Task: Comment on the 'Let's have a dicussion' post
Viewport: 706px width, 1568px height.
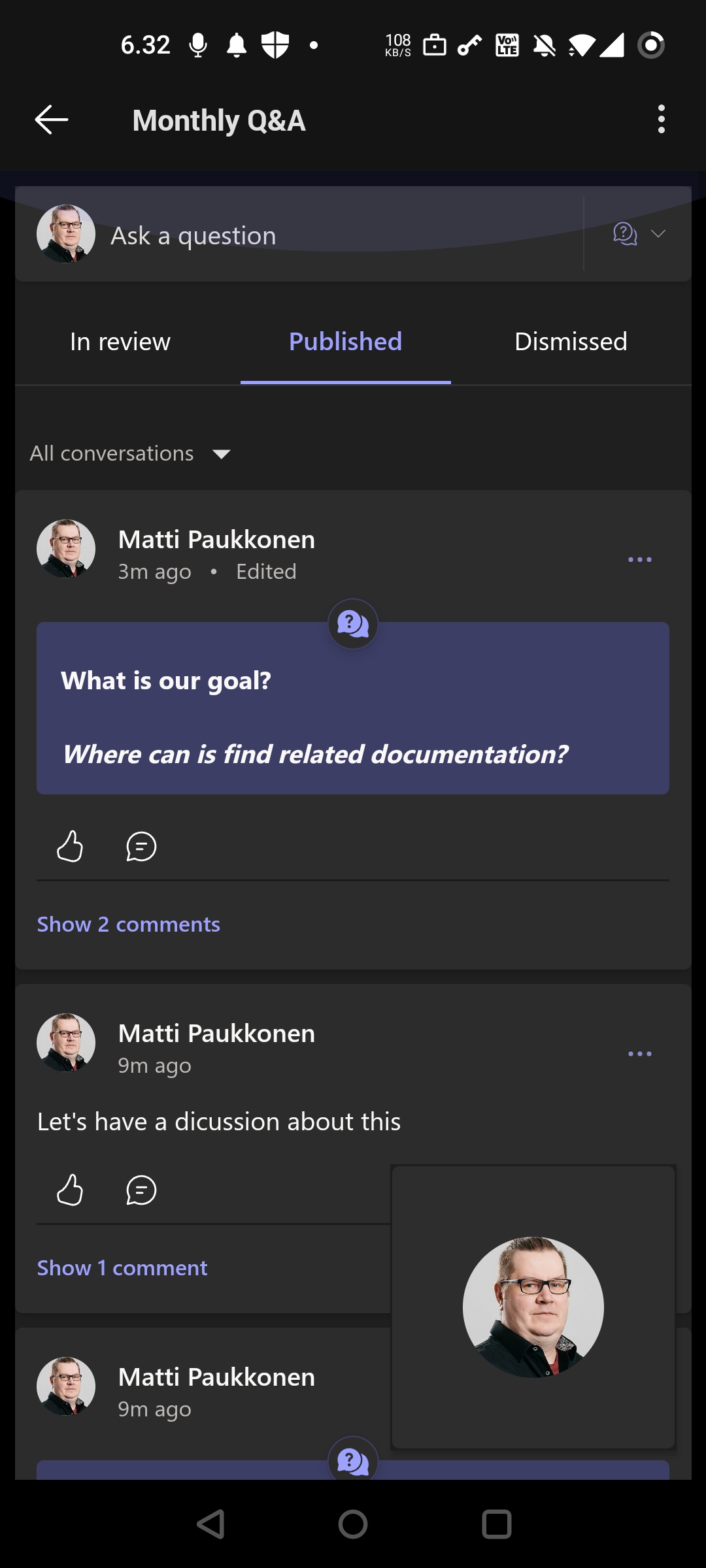Action: point(141,1190)
